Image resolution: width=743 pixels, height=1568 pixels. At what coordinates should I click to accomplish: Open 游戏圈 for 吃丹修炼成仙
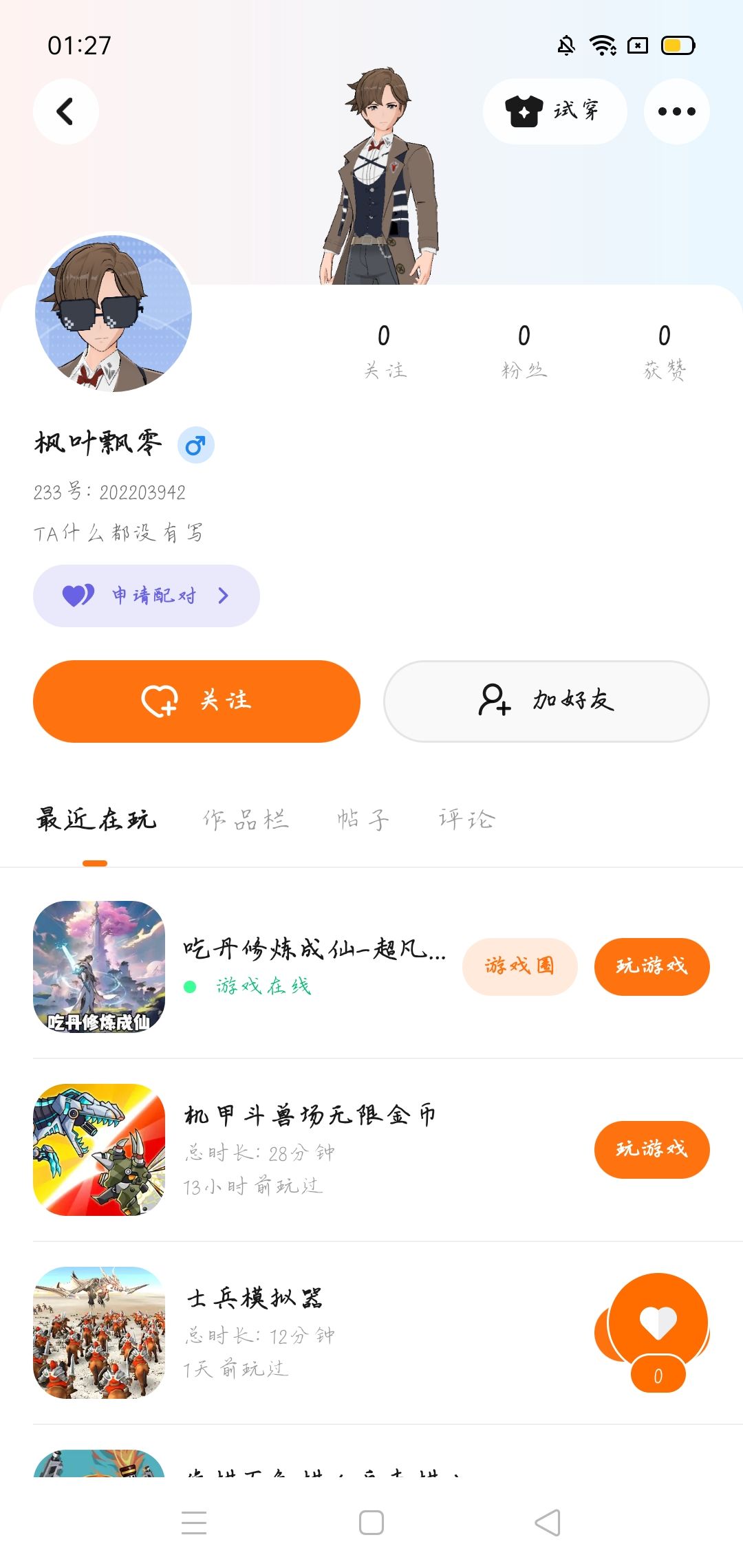coord(519,966)
